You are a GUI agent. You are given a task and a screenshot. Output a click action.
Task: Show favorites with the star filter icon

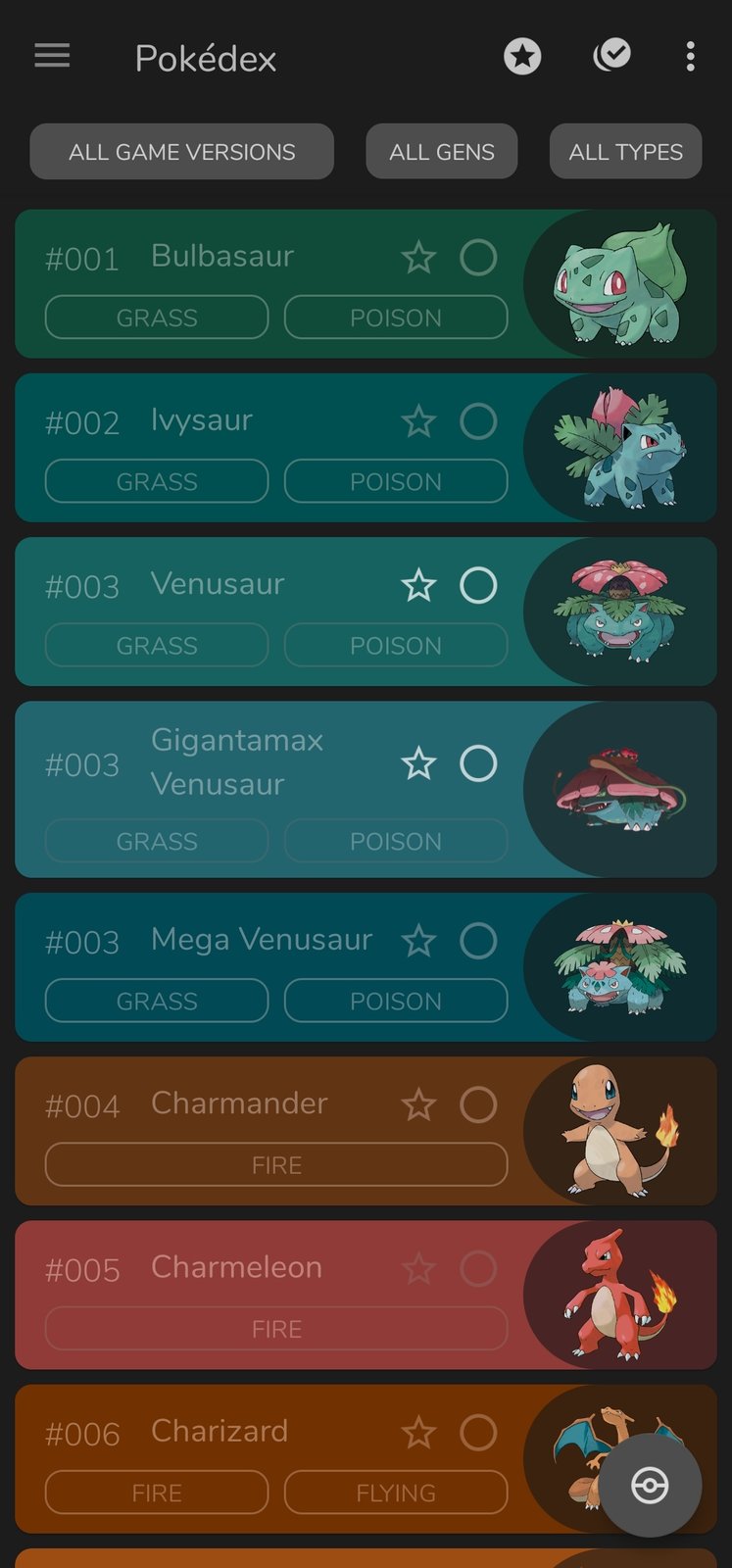[x=522, y=57]
